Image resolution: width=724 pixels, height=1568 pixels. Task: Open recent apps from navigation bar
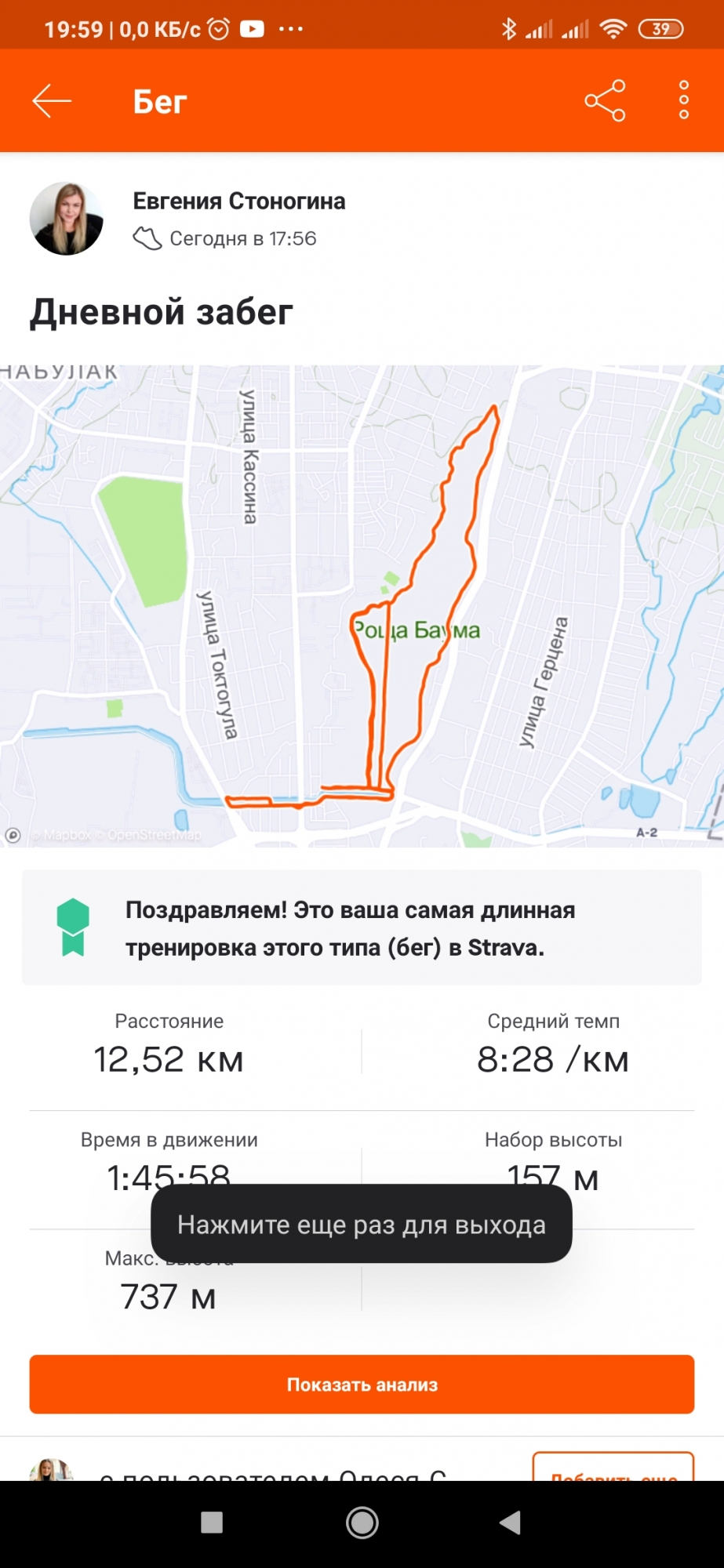pyautogui.click(x=212, y=1523)
